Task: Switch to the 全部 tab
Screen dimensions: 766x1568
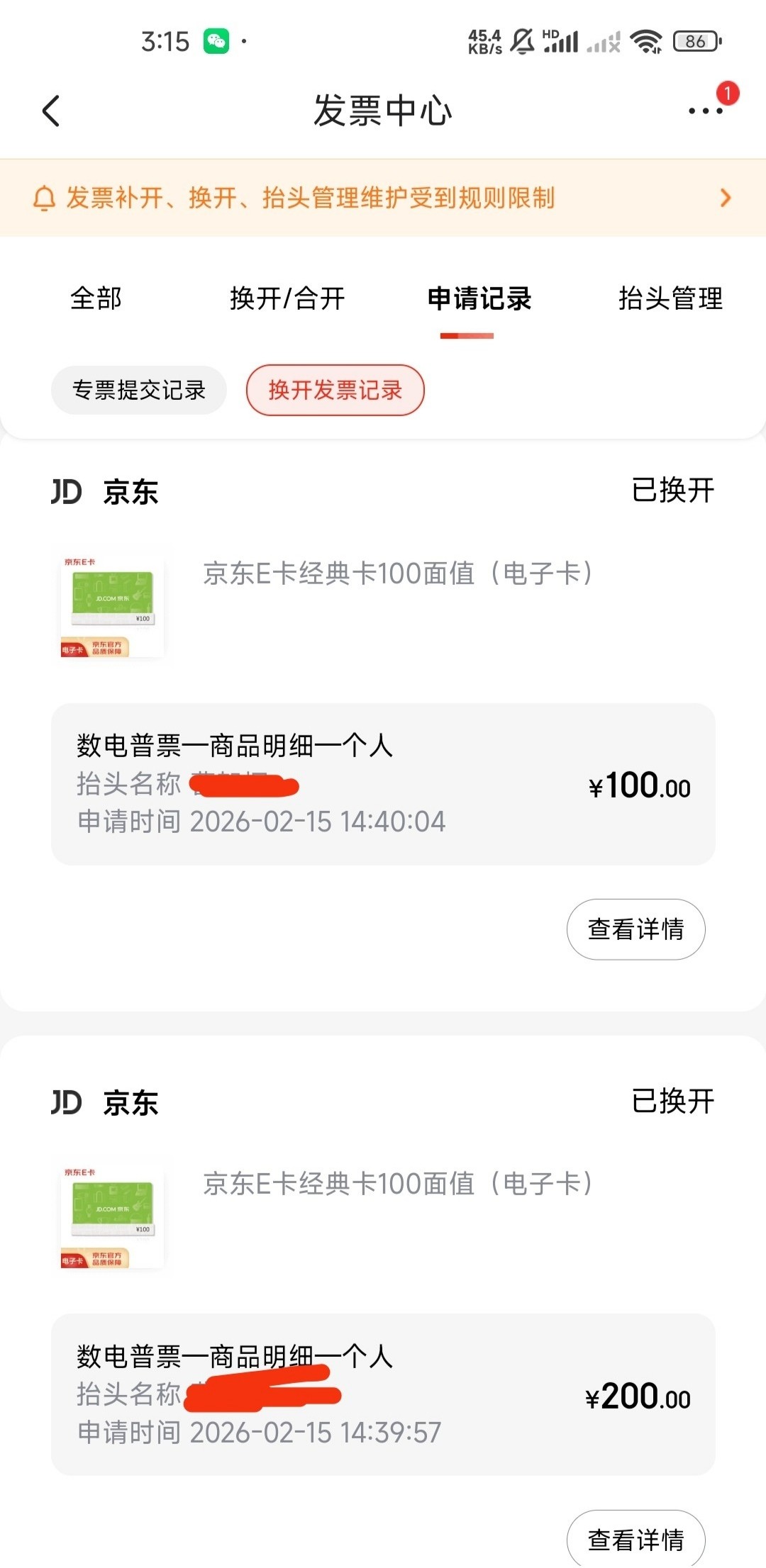Action: (x=96, y=298)
